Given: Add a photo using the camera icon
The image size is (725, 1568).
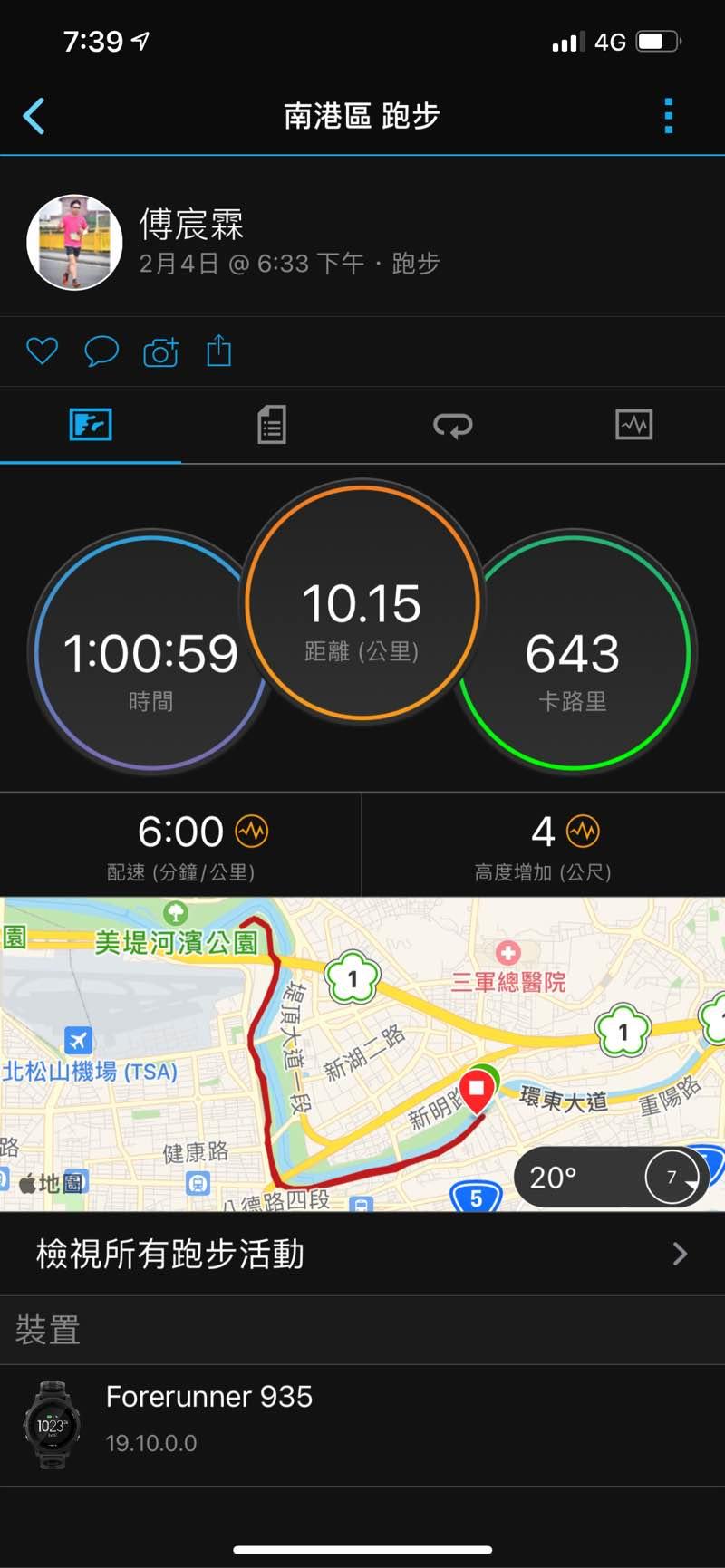Looking at the screenshot, I should (x=160, y=351).
